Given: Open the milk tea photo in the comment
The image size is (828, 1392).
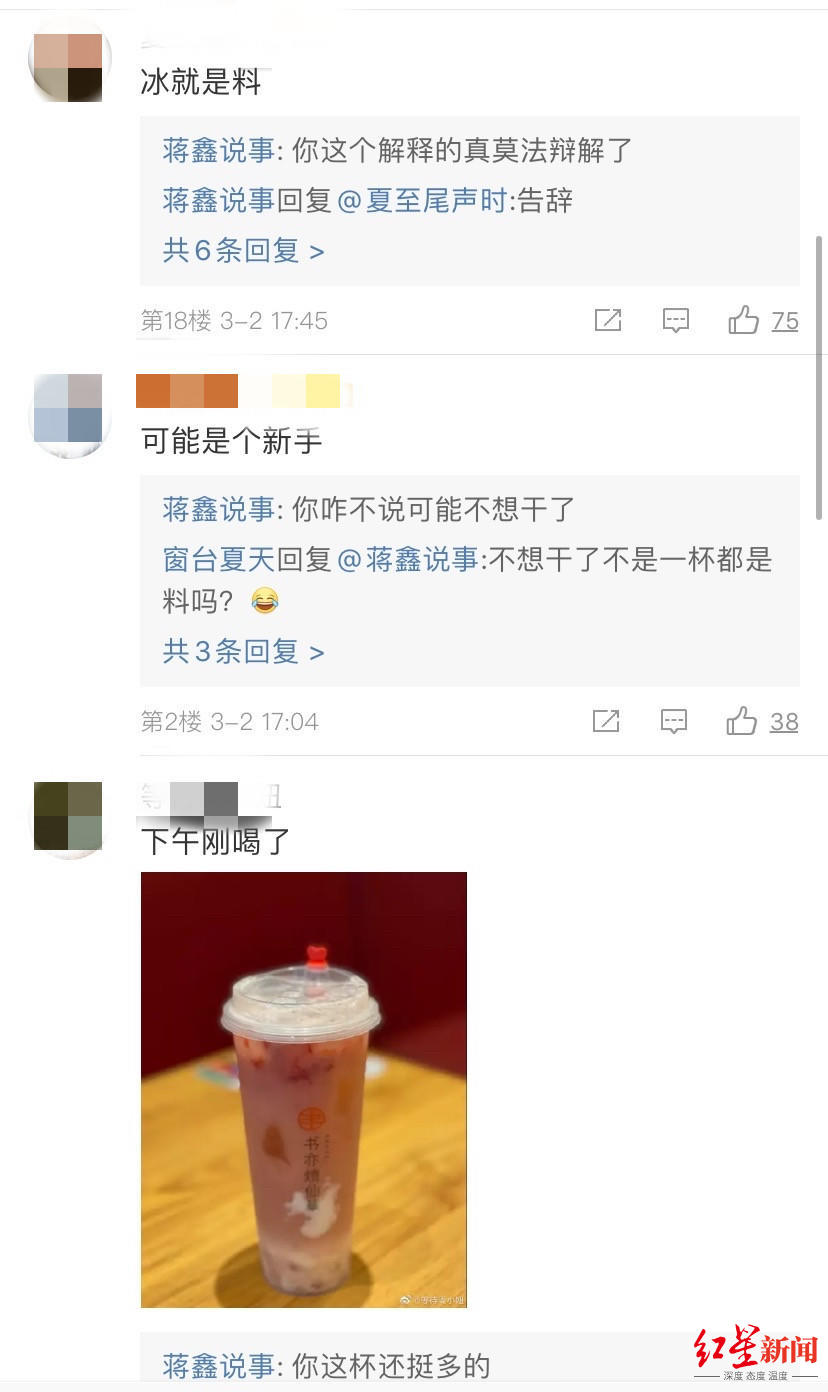Looking at the screenshot, I should (x=303, y=1089).
